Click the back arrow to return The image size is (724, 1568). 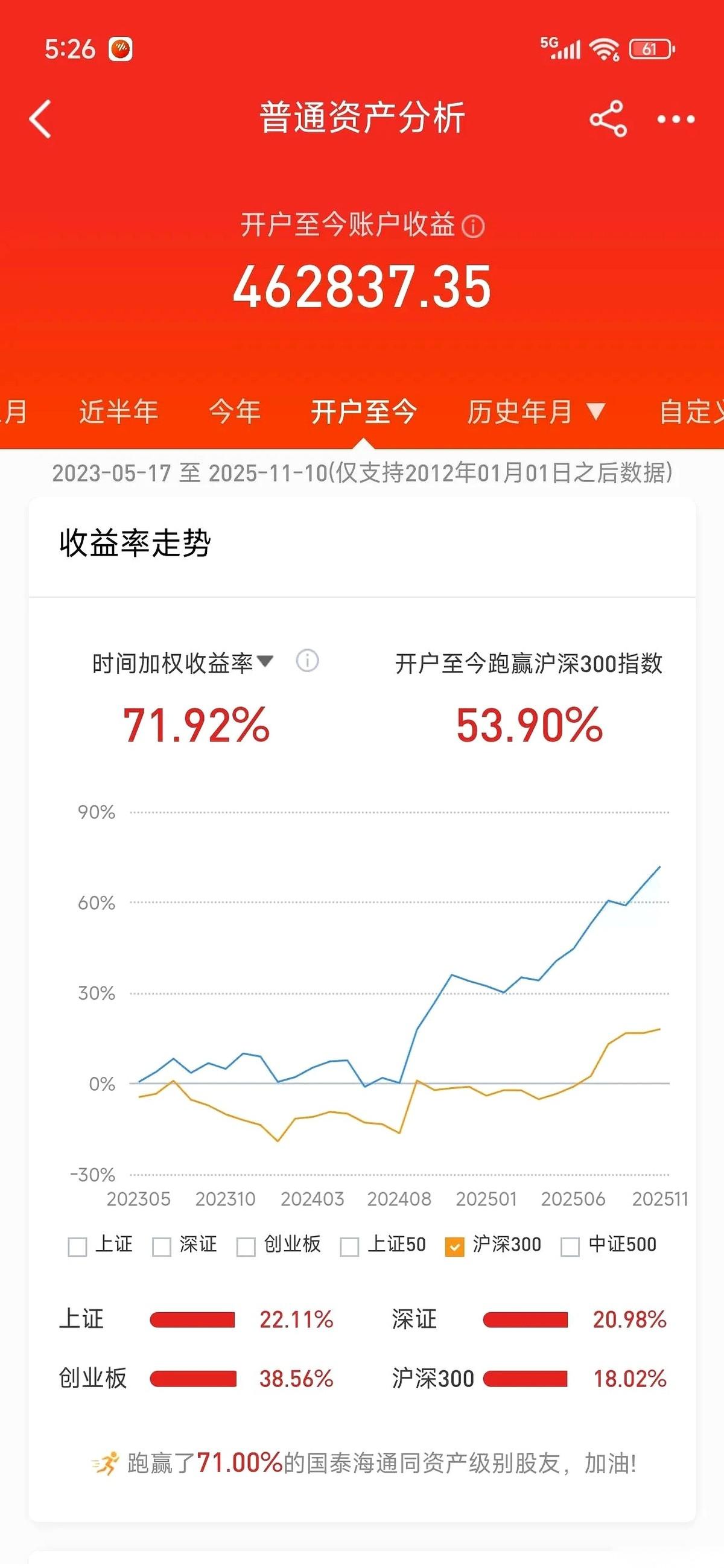coord(40,119)
